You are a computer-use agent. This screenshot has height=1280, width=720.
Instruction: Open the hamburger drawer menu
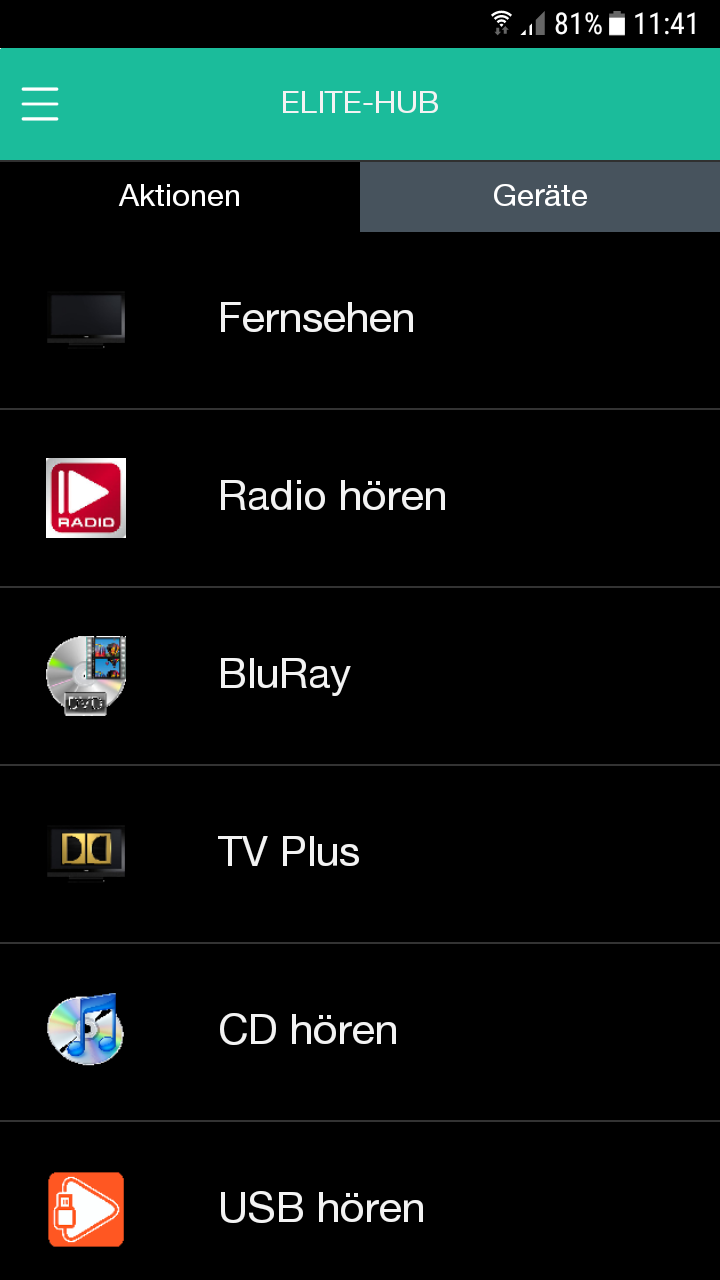point(40,104)
